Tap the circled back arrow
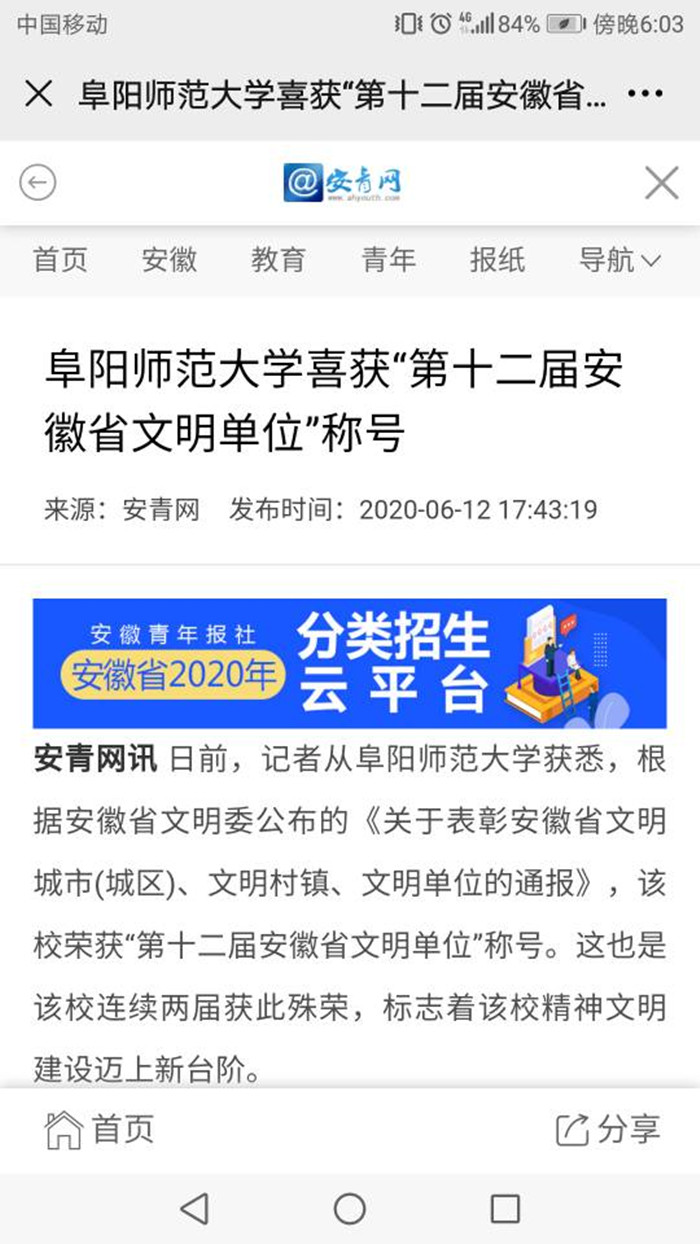Viewport: 700px width, 1244px height. (38, 183)
